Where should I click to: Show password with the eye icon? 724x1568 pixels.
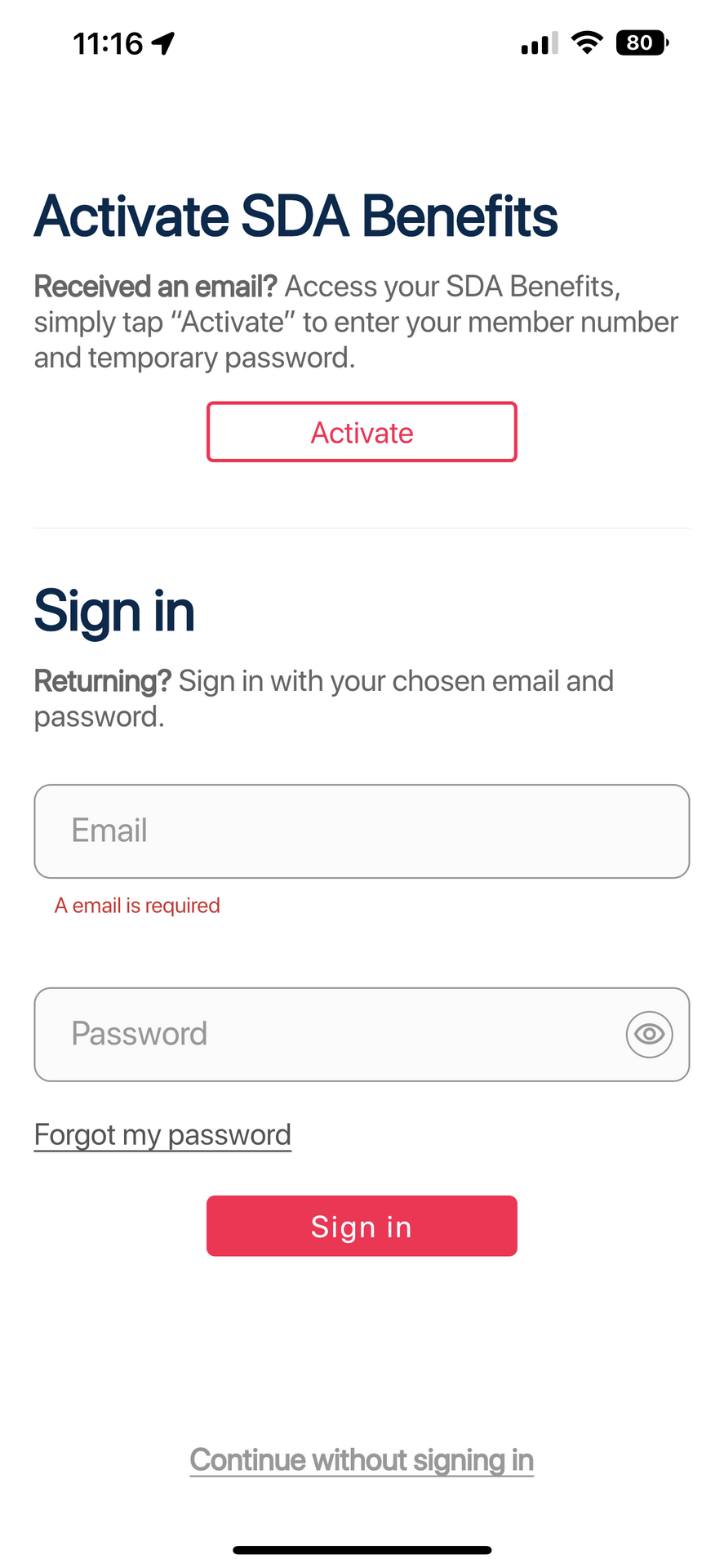(x=650, y=1035)
